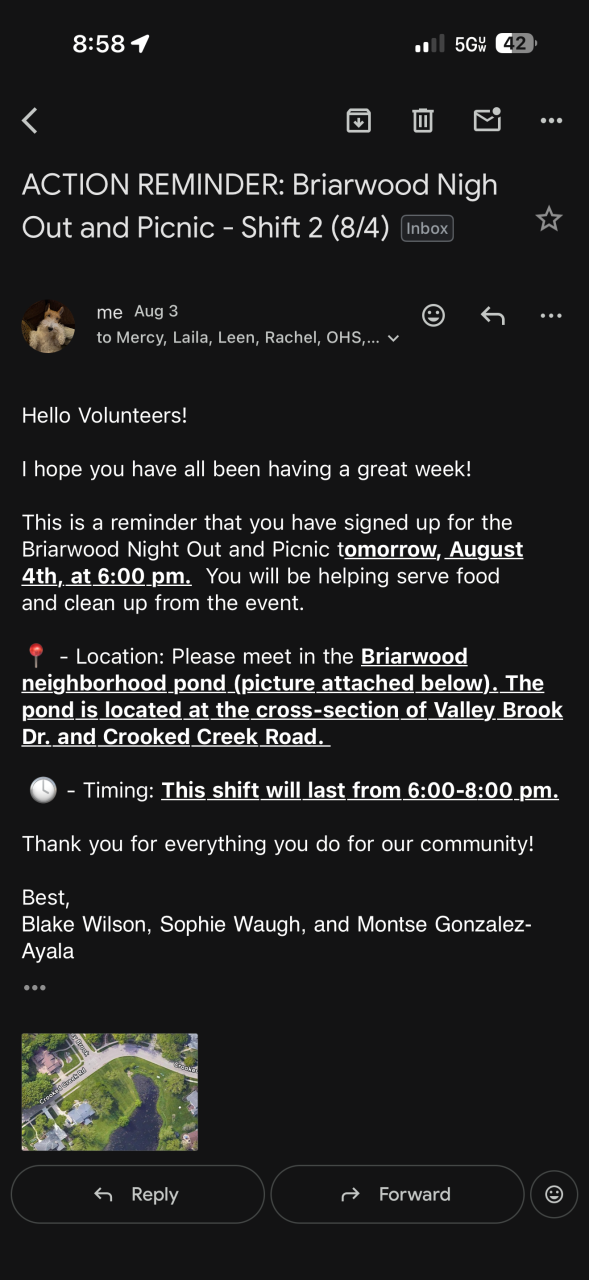Open the message options three-dot menu
The image size is (589, 1280).
click(x=551, y=315)
